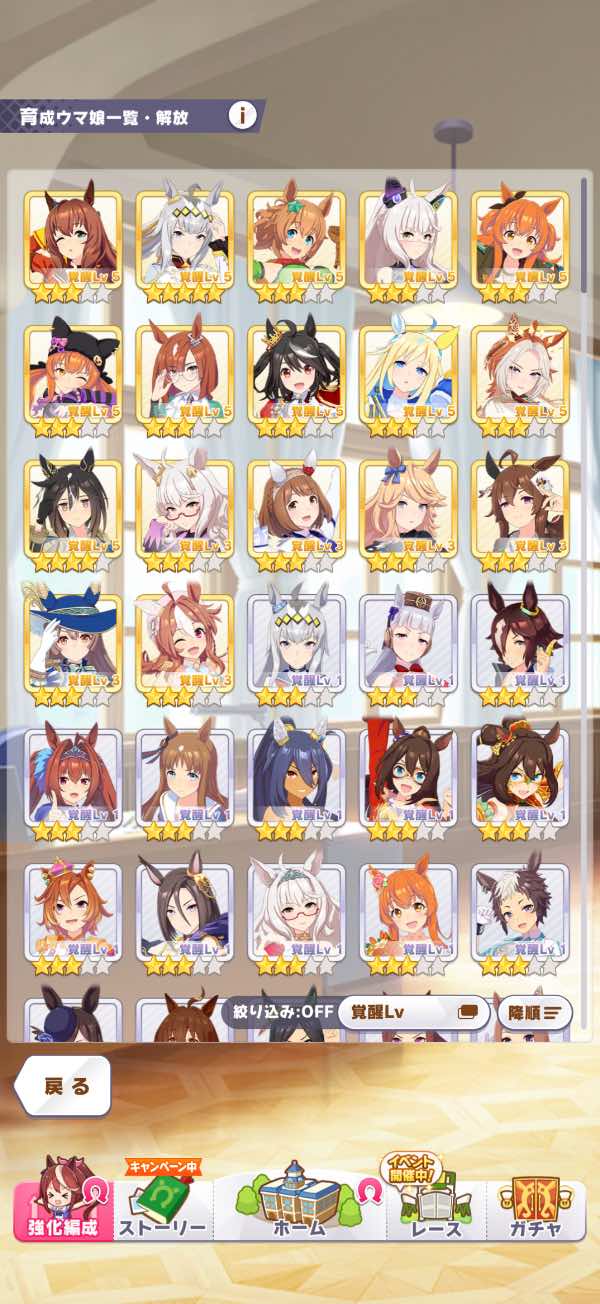Screen dimensions: 600x1304
Task: Switch sort order with 降順 button
Action: pyautogui.click(x=534, y=1012)
